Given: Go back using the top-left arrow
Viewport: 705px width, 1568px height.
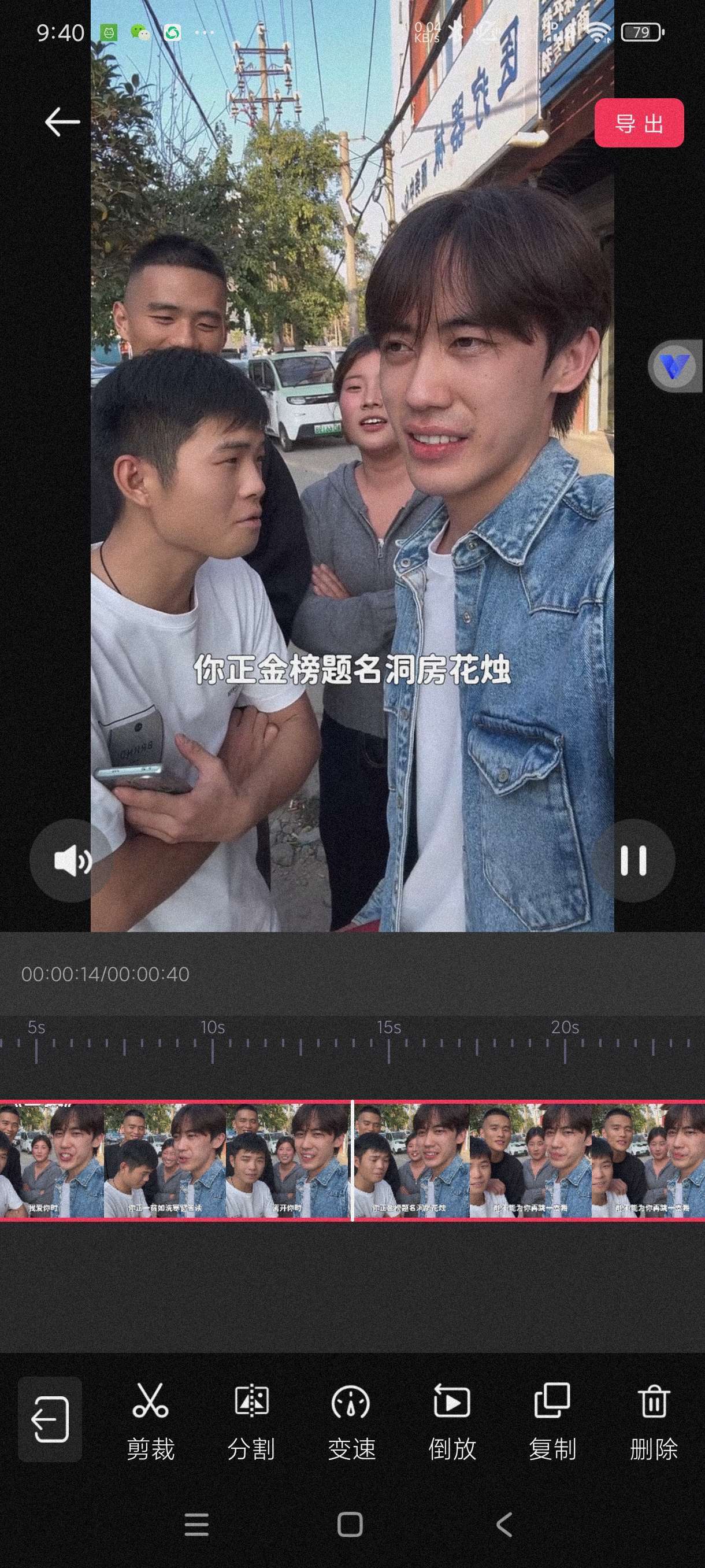Looking at the screenshot, I should point(62,122).
